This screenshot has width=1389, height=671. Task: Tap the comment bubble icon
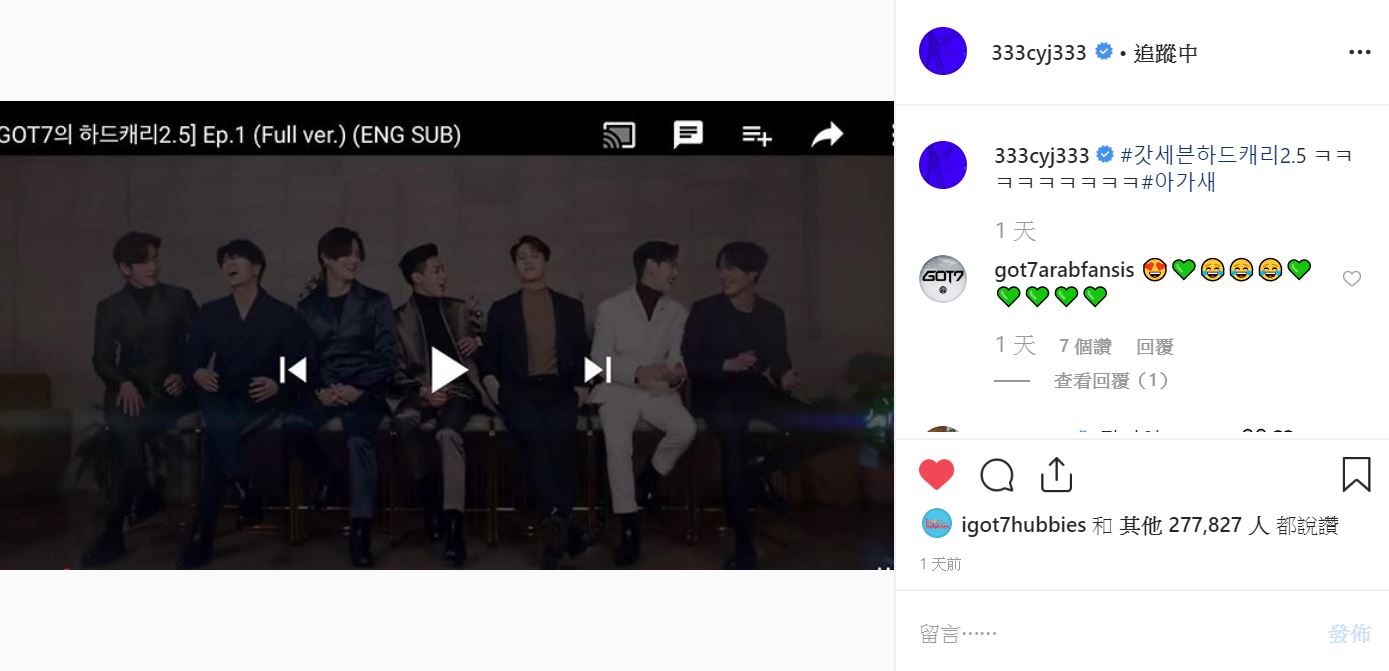pos(997,475)
